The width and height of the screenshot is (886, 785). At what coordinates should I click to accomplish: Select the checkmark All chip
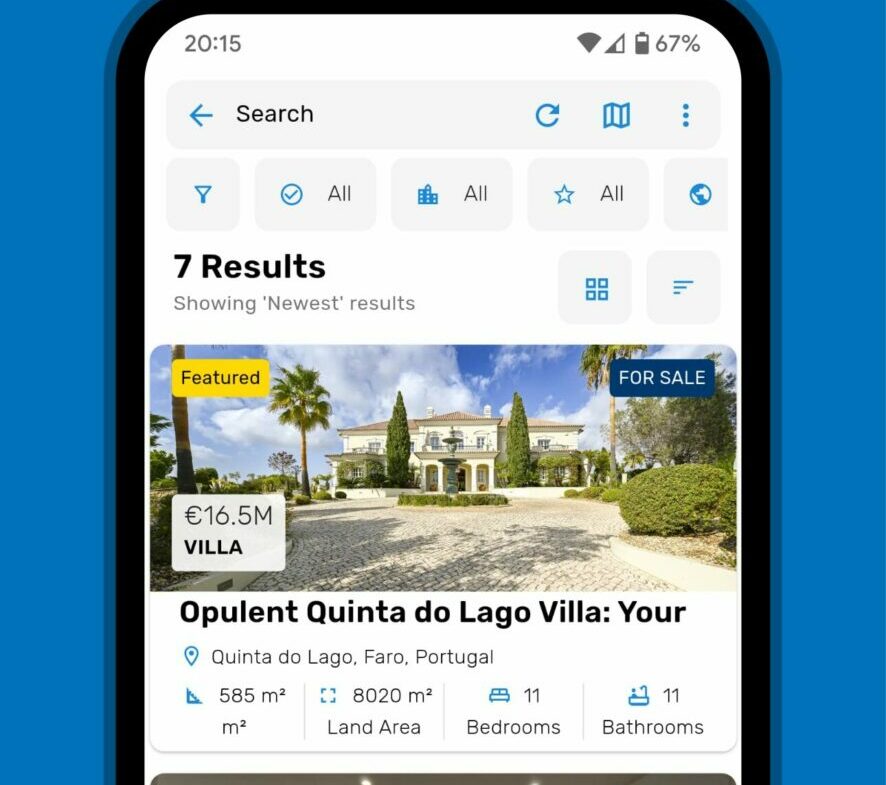(x=315, y=194)
